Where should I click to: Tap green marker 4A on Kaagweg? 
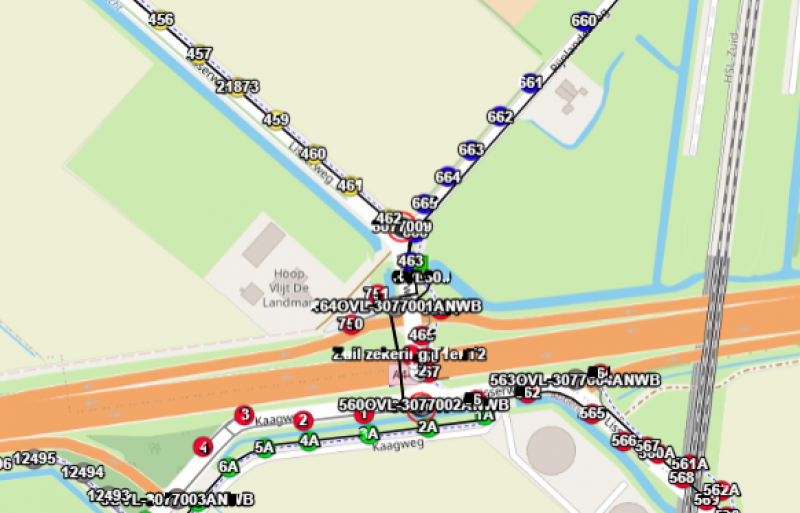(x=309, y=441)
